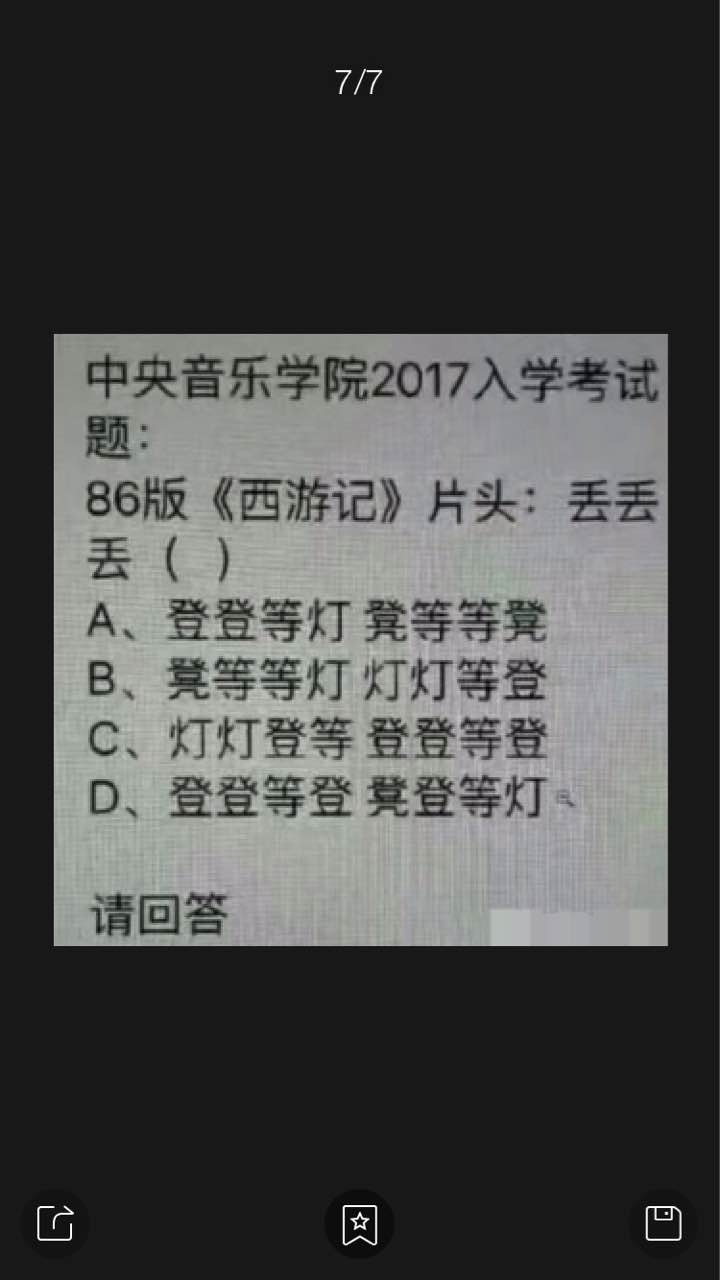Share this image
The height and width of the screenshot is (1280, 720).
[55, 1223]
